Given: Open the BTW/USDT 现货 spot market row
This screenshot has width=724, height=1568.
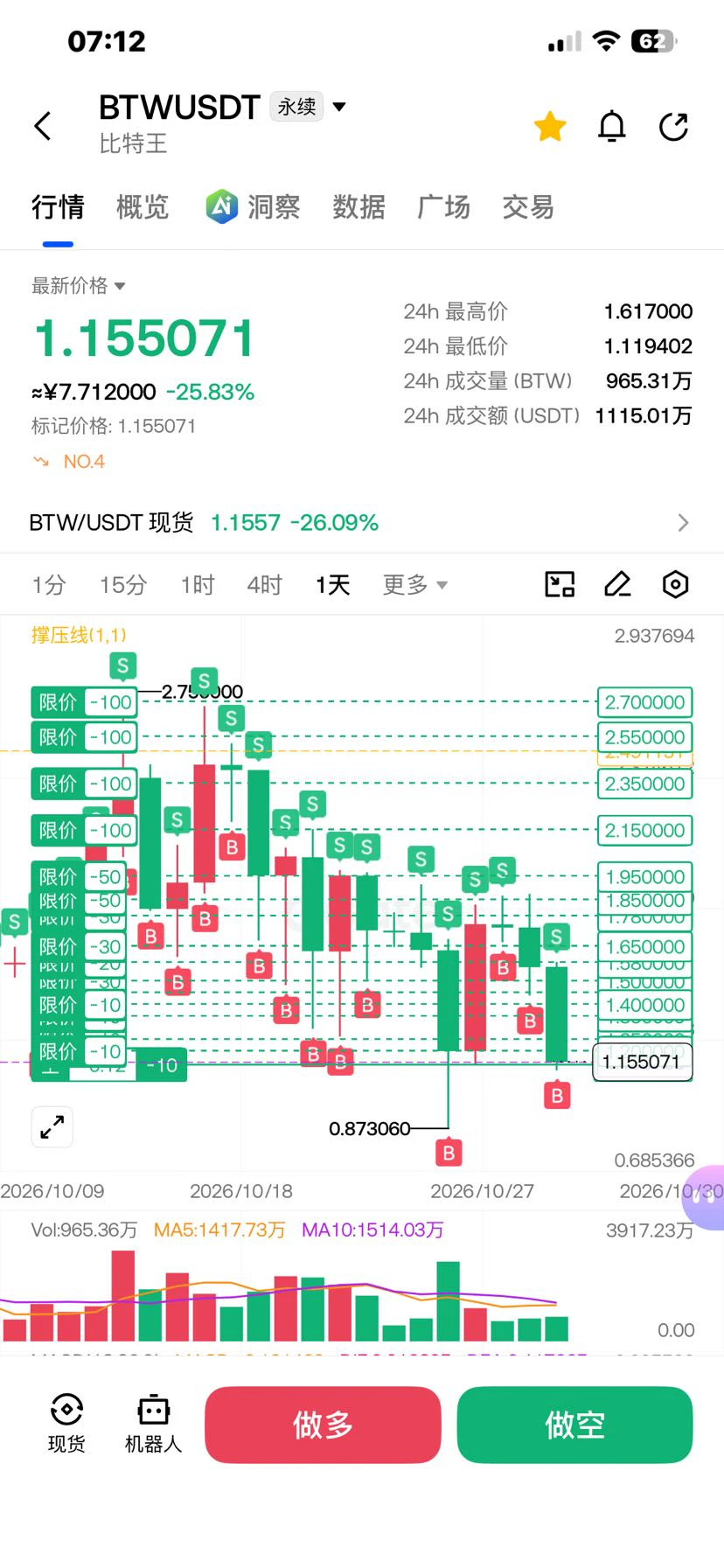Looking at the screenshot, I should (x=361, y=523).
